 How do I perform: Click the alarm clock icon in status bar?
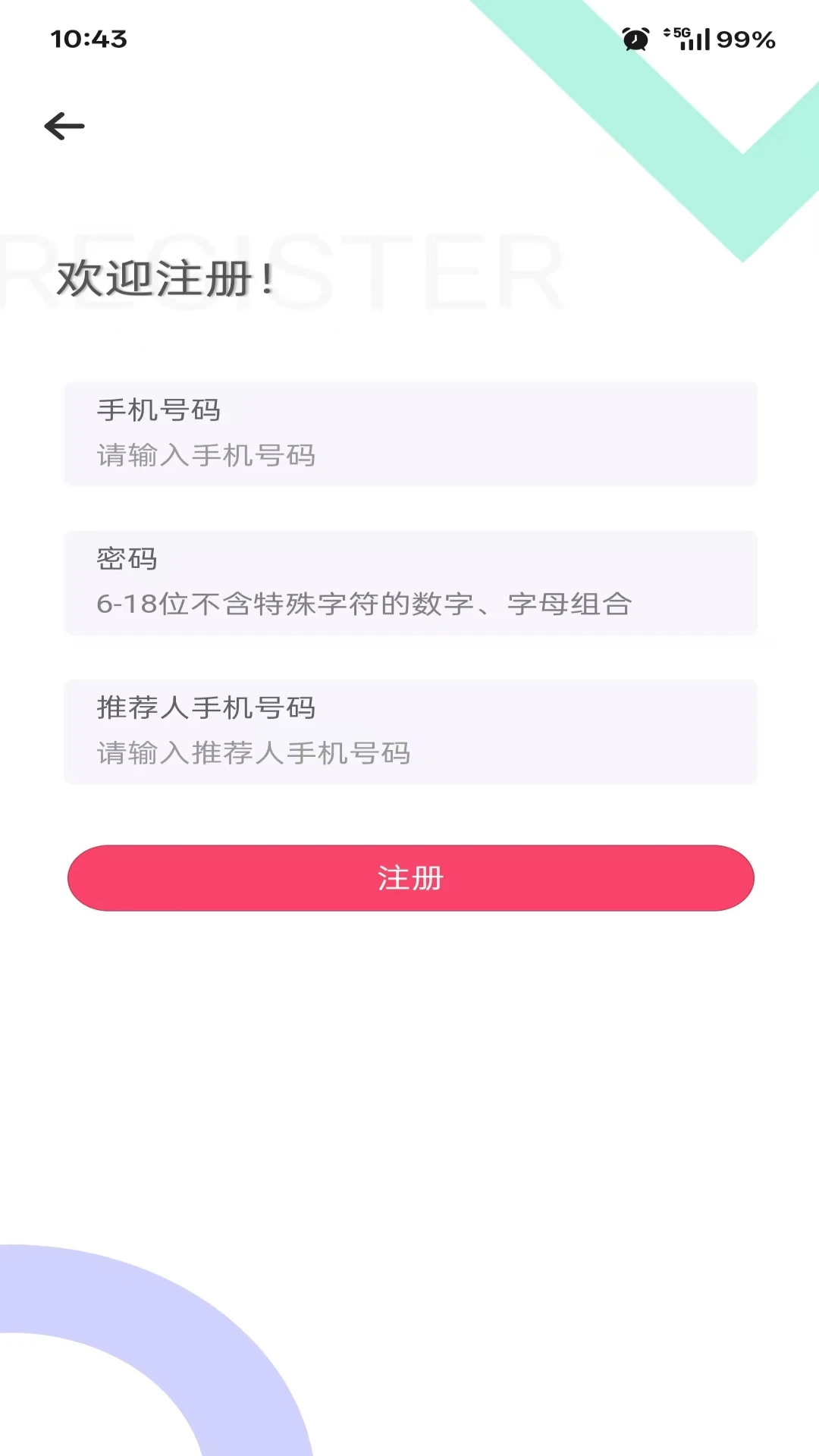tap(634, 39)
